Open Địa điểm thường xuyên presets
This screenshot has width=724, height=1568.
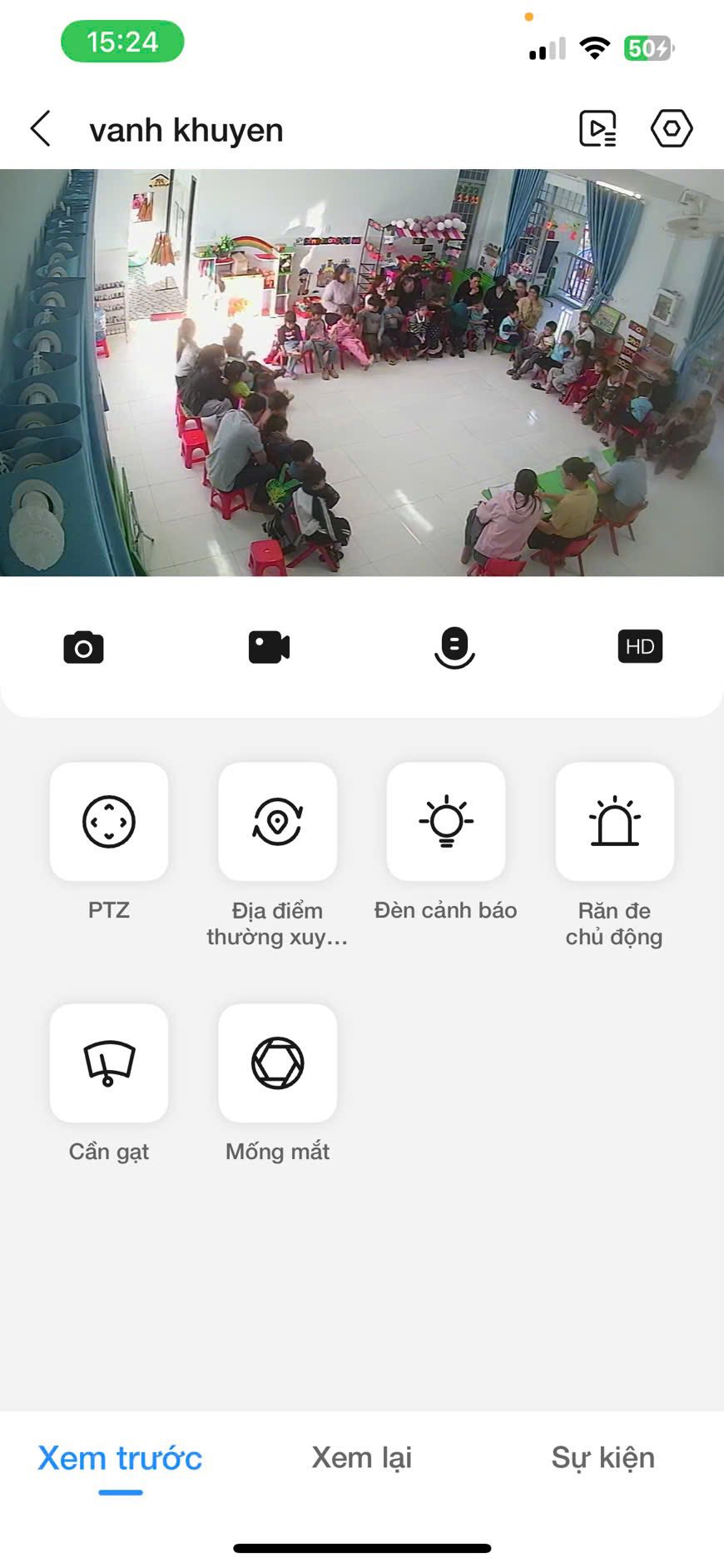point(277,822)
